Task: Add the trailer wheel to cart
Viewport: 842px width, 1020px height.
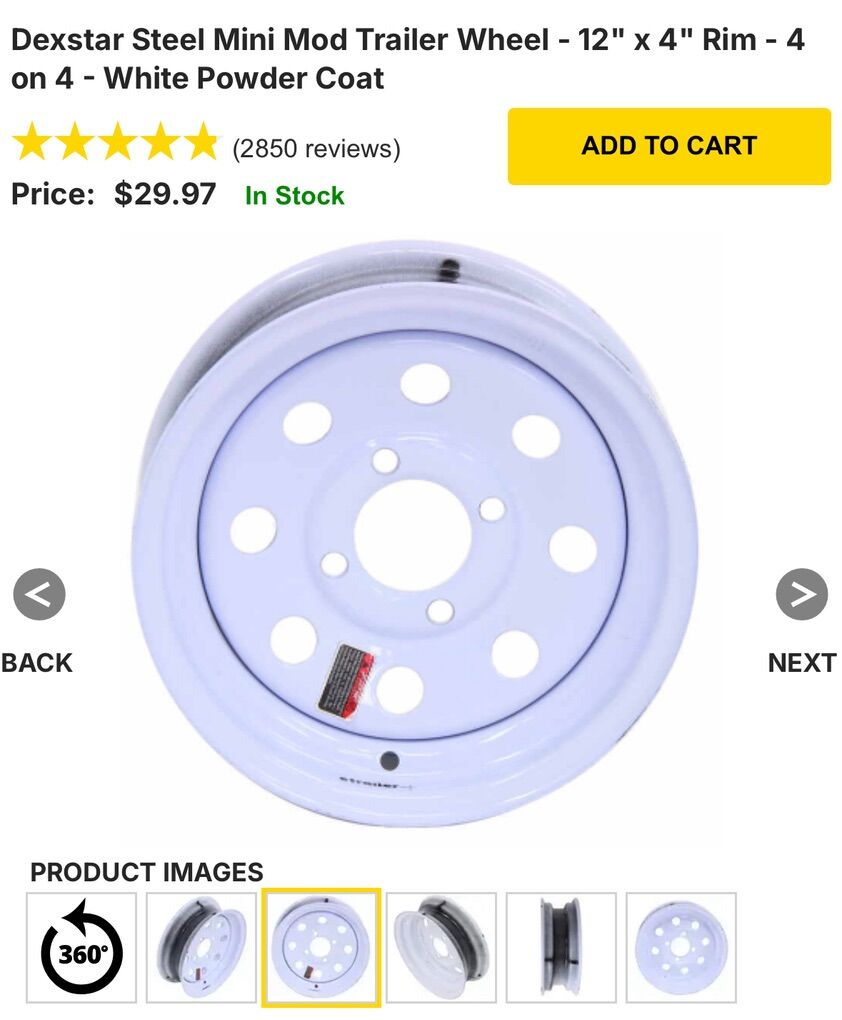Action: [x=669, y=146]
